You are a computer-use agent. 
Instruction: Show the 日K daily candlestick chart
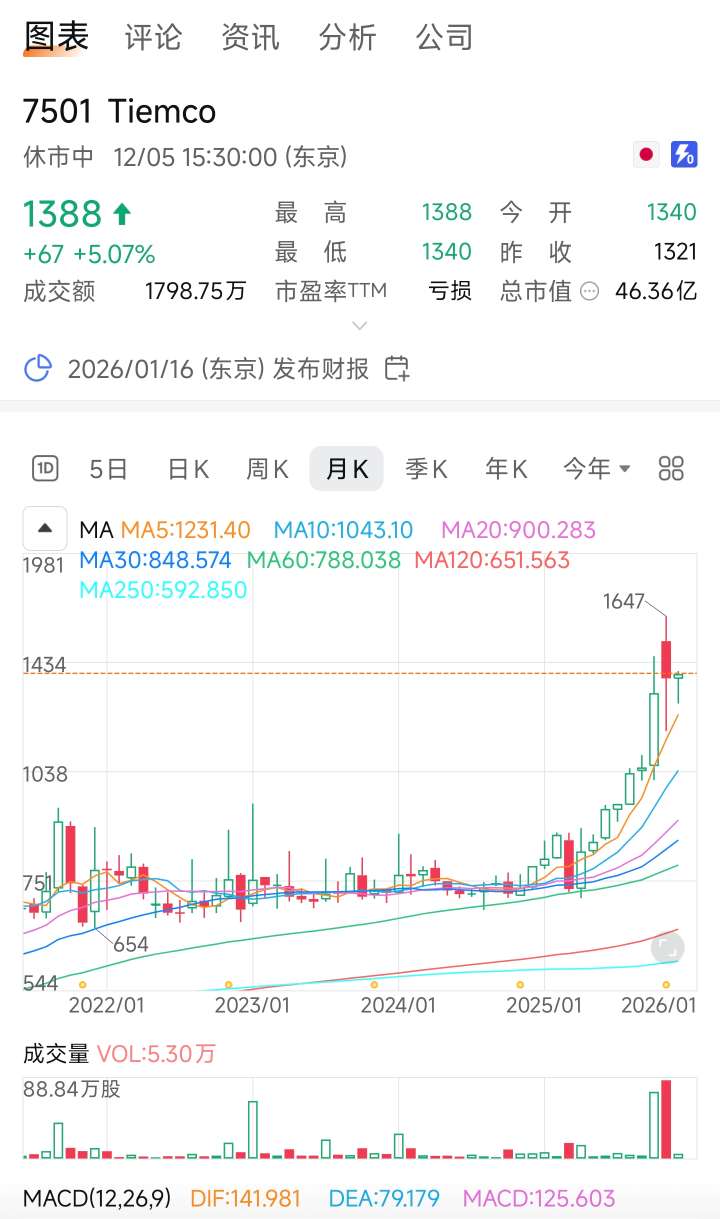coord(188,468)
